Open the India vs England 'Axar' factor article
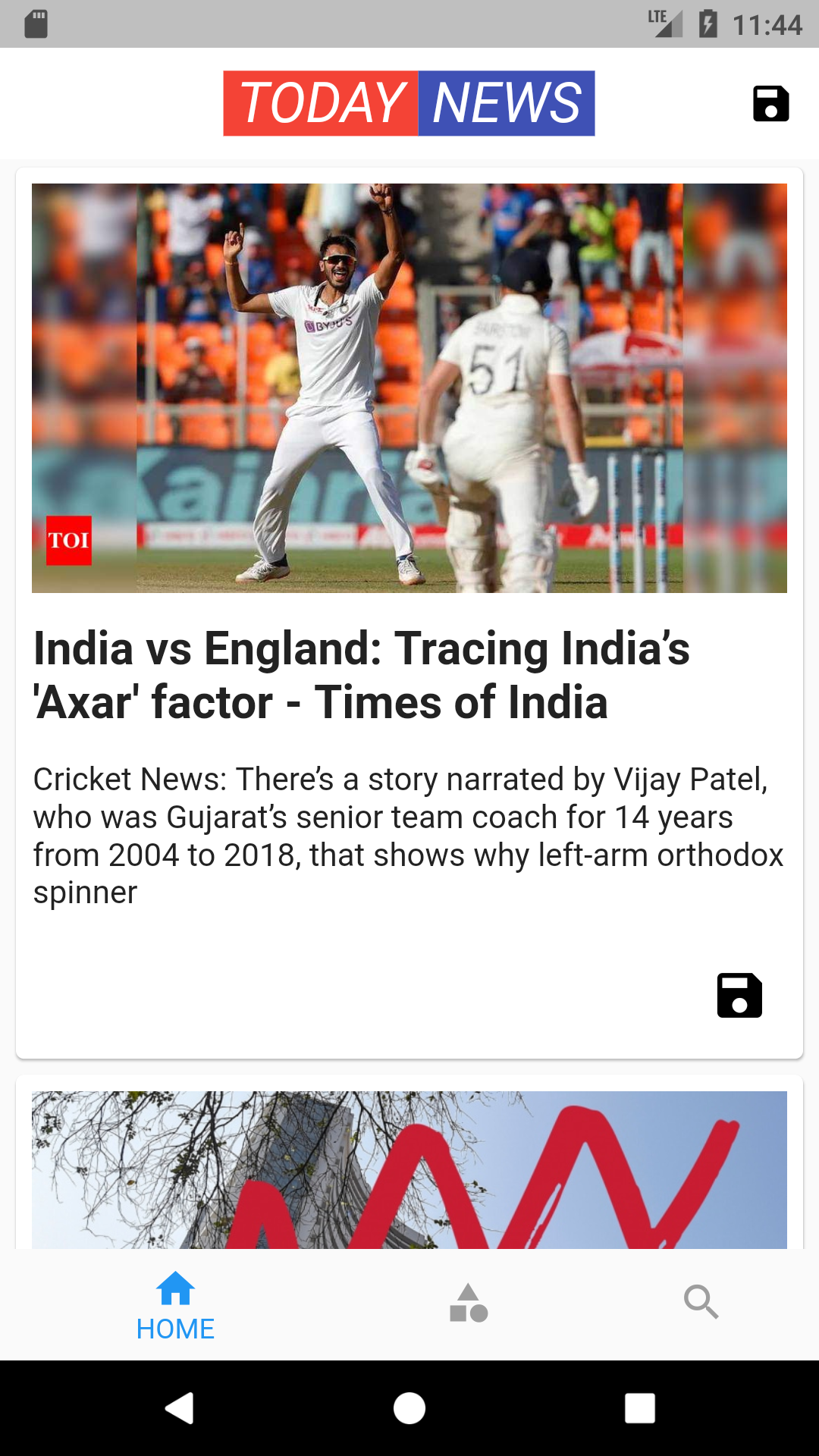The width and height of the screenshot is (819, 1456). [x=362, y=675]
